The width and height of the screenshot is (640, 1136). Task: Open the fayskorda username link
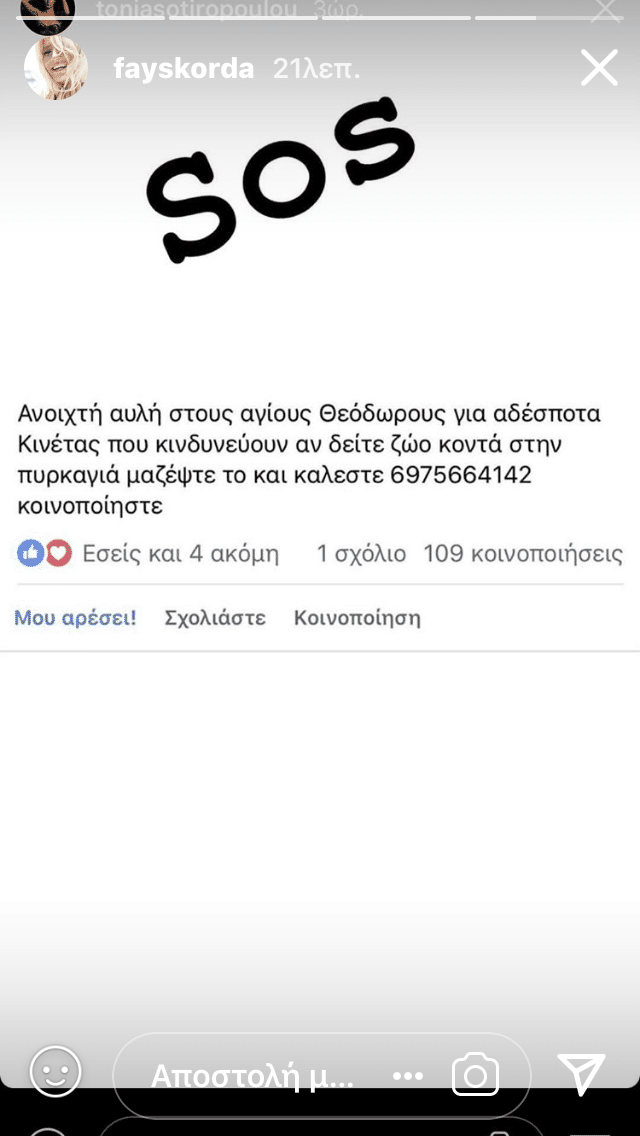click(184, 69)
